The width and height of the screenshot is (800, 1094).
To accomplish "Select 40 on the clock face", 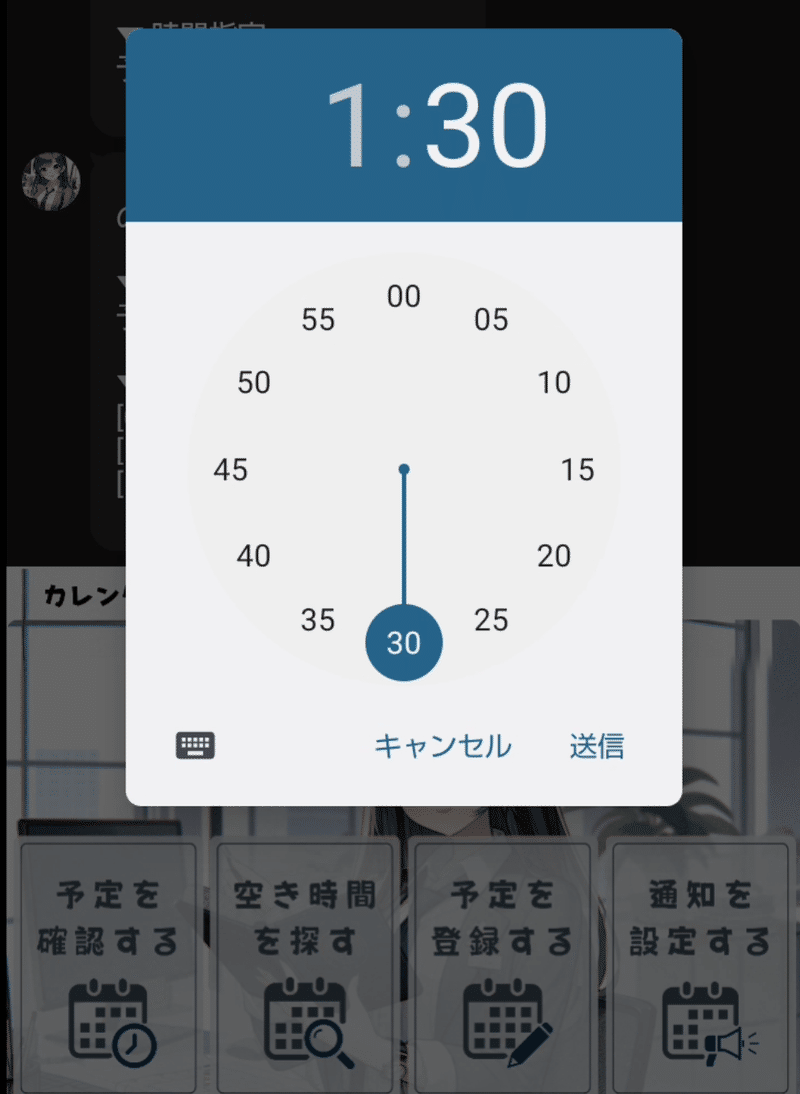I will click(x=254, y=556).
